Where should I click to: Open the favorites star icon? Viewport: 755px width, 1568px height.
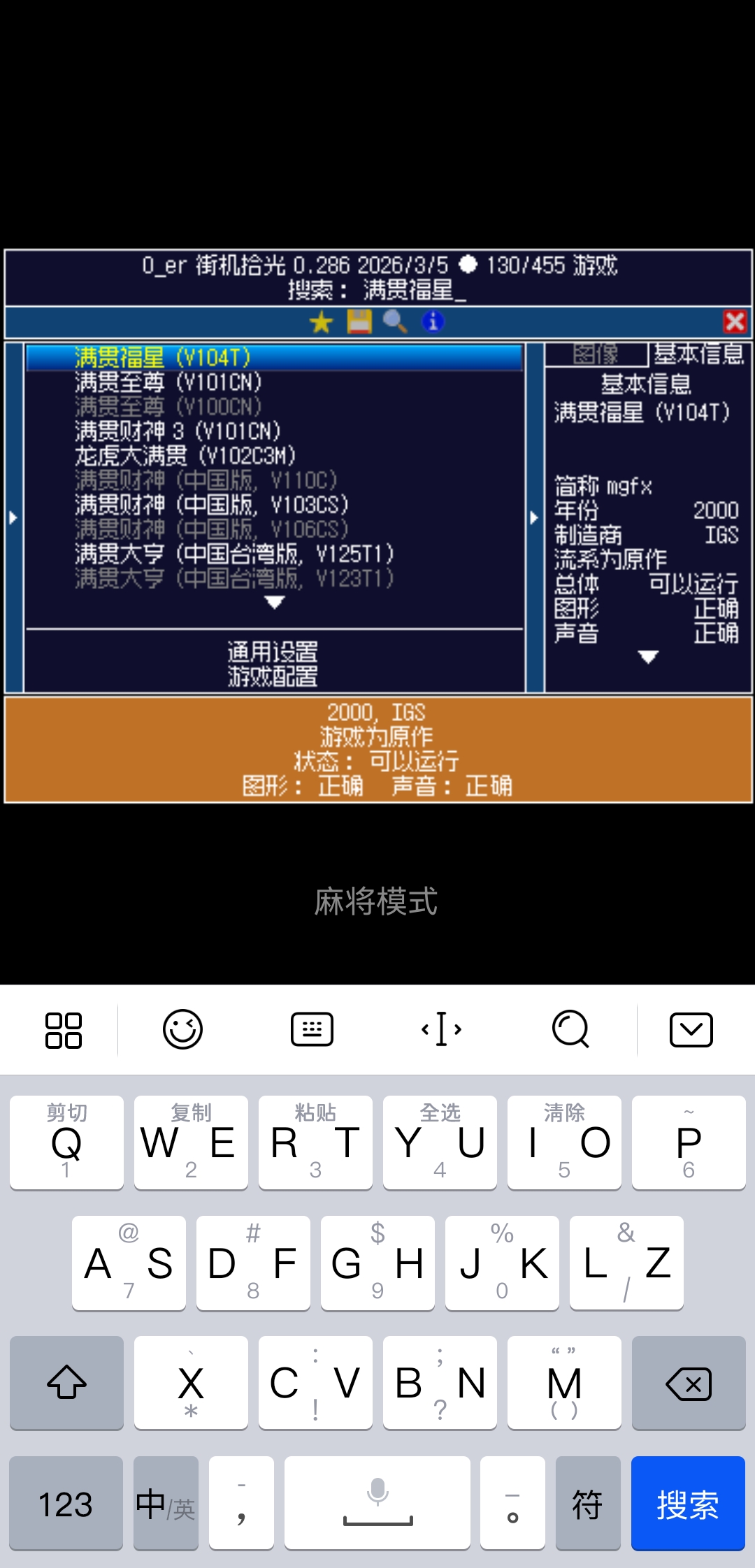(321, 322)
